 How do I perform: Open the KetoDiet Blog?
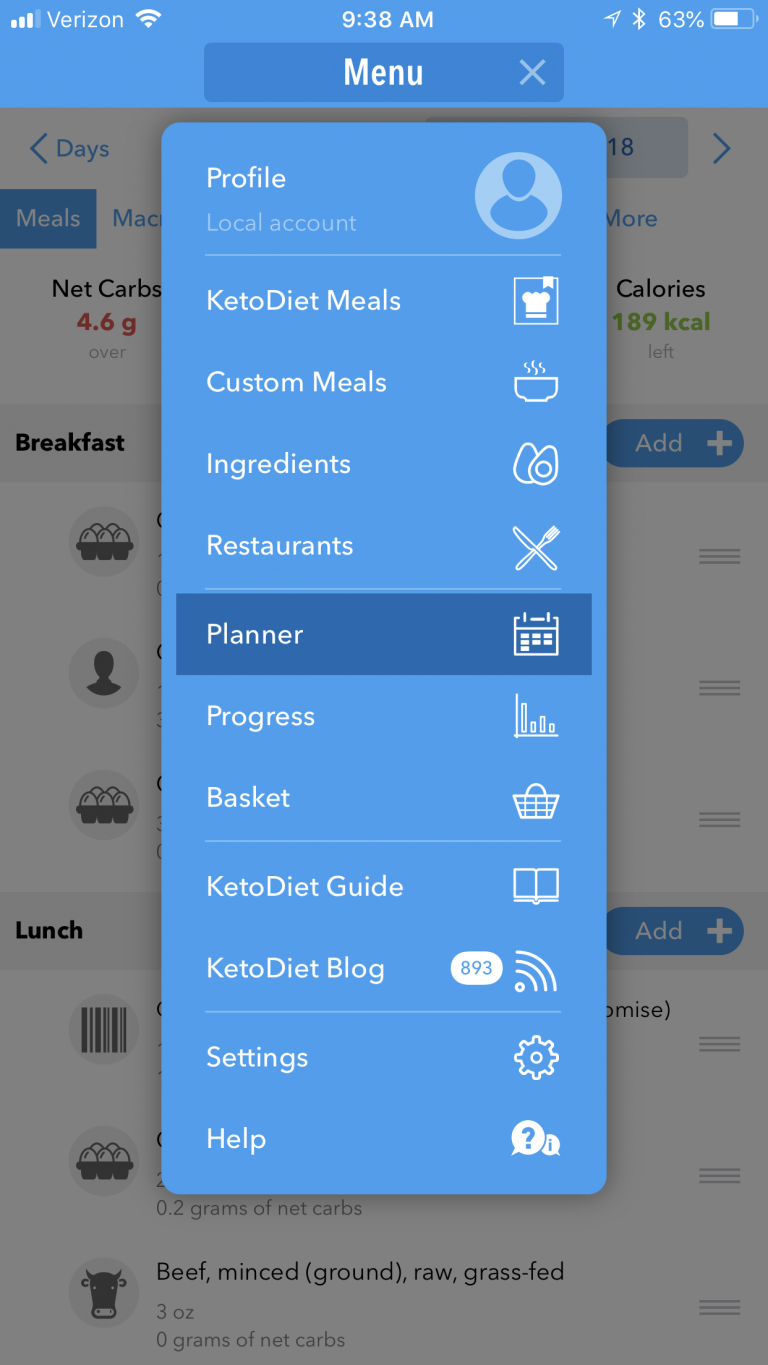[x=383, y=968]
